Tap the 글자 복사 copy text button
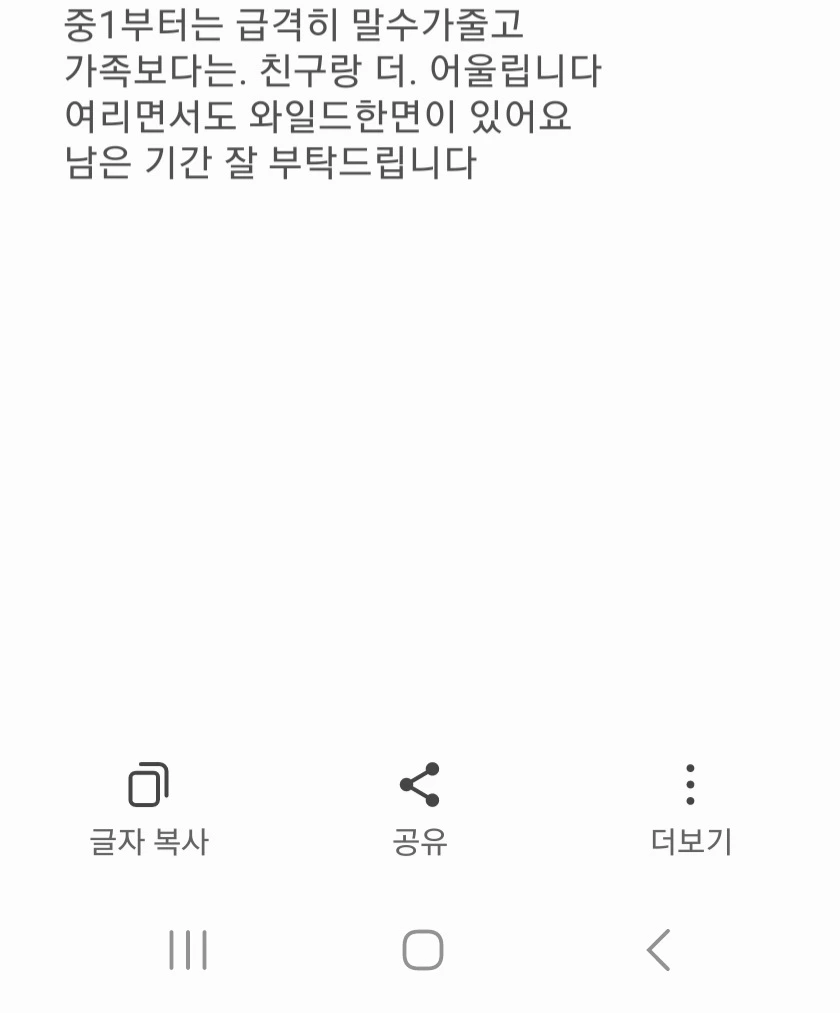Screen dimensions: 840x1013 click(149, 809)
